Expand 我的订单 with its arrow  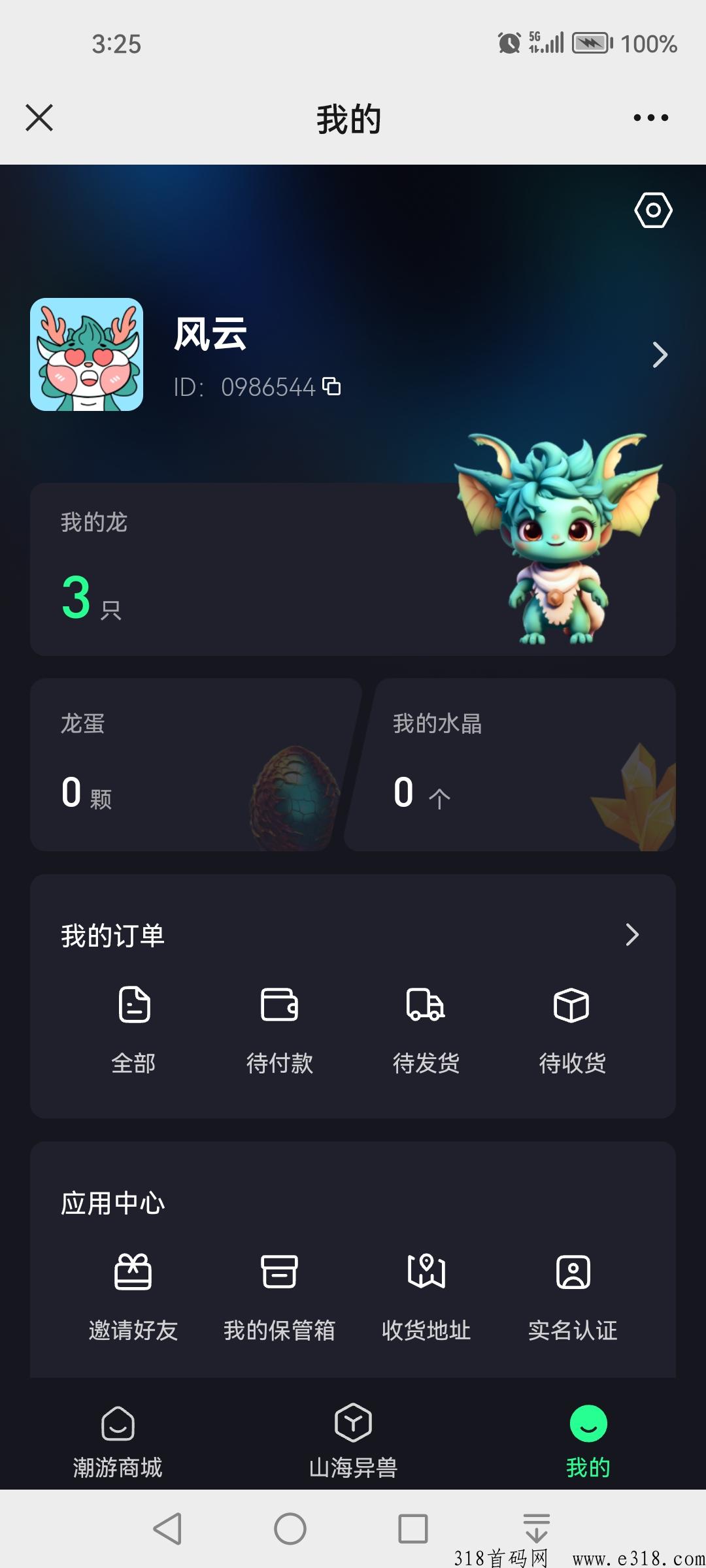(x=631, y=935)
